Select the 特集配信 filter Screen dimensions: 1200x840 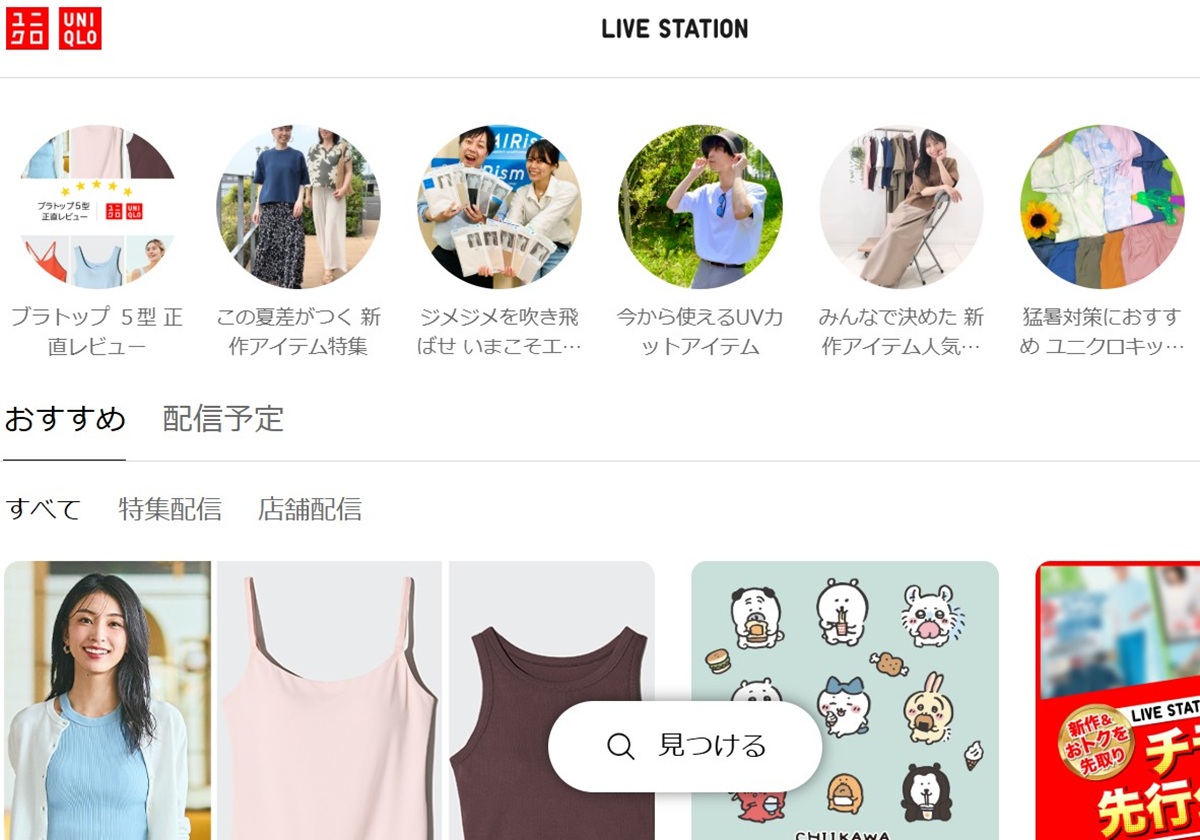point(169,509)
